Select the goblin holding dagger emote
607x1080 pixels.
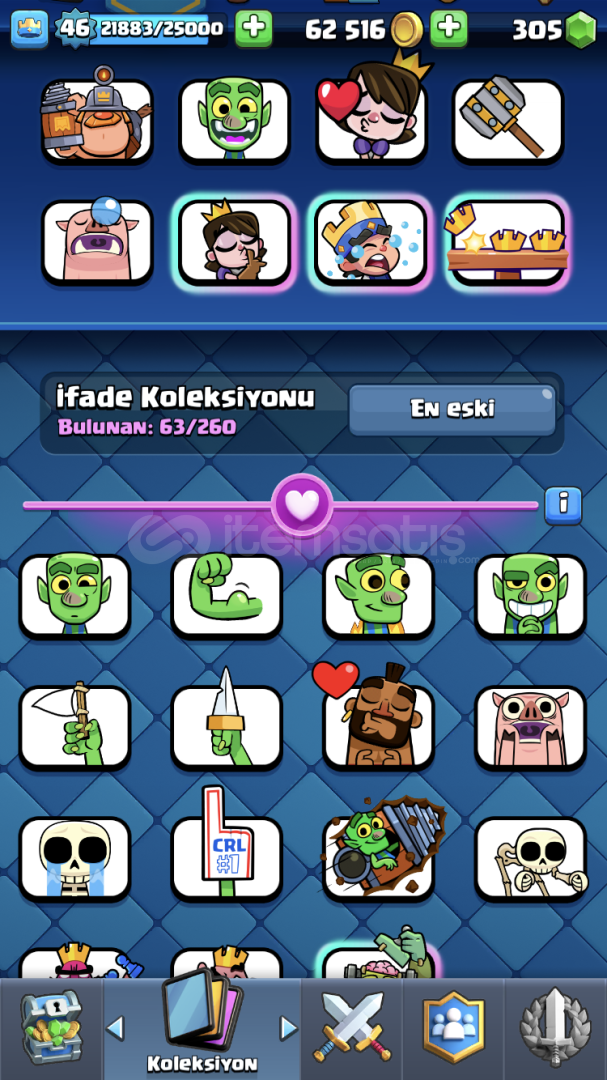click(227, 726)
